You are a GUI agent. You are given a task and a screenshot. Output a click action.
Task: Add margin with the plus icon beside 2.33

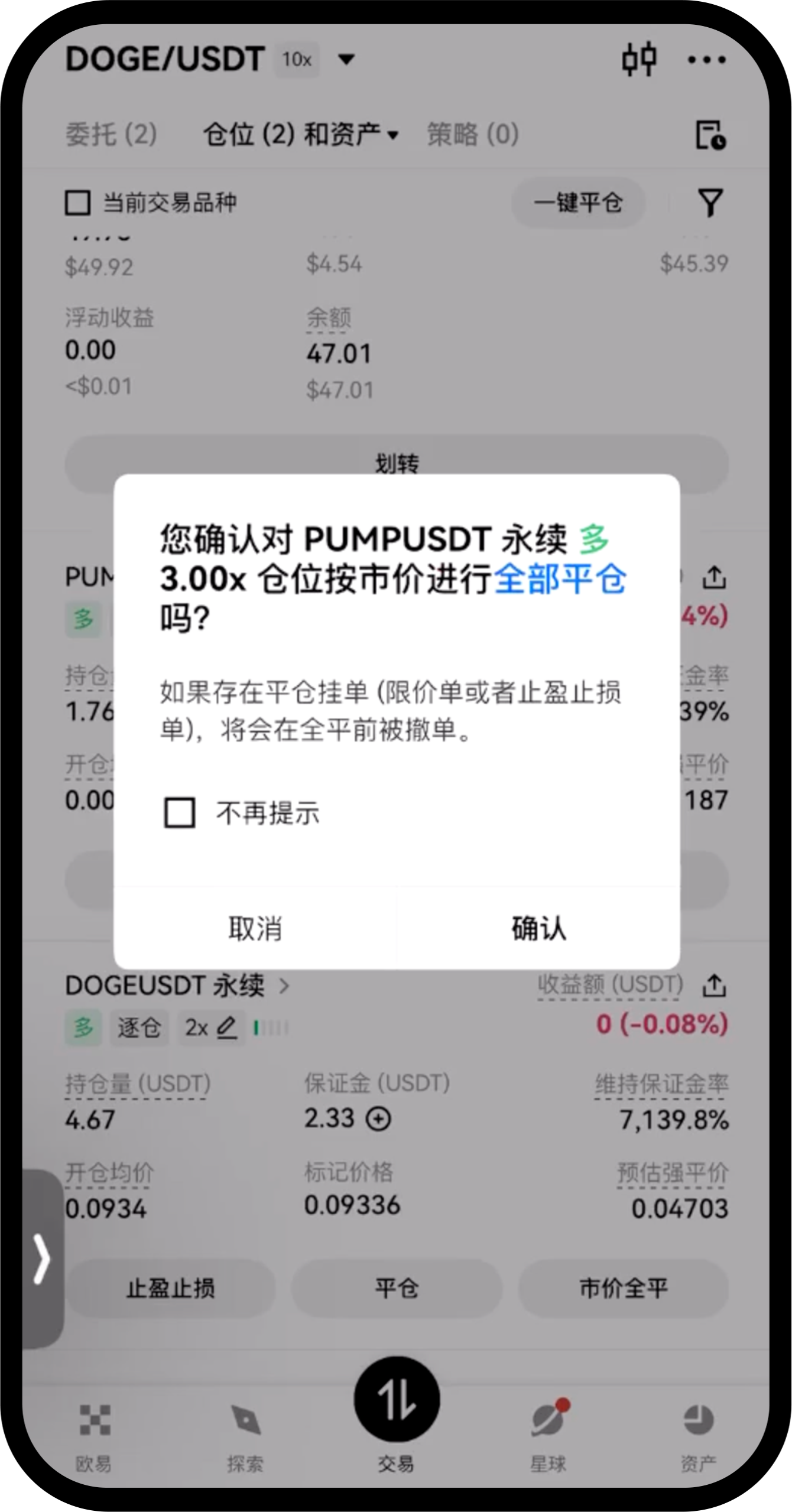379,1119
